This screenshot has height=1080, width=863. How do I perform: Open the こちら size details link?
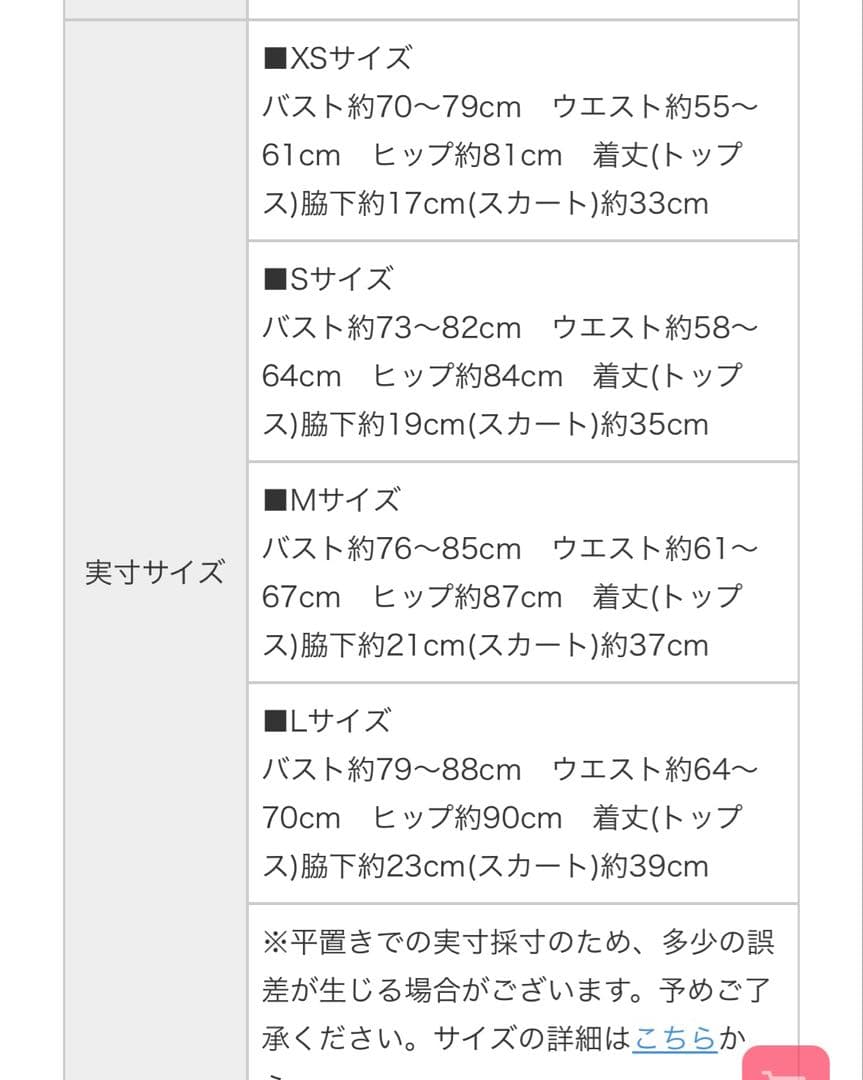[675, 1040]
